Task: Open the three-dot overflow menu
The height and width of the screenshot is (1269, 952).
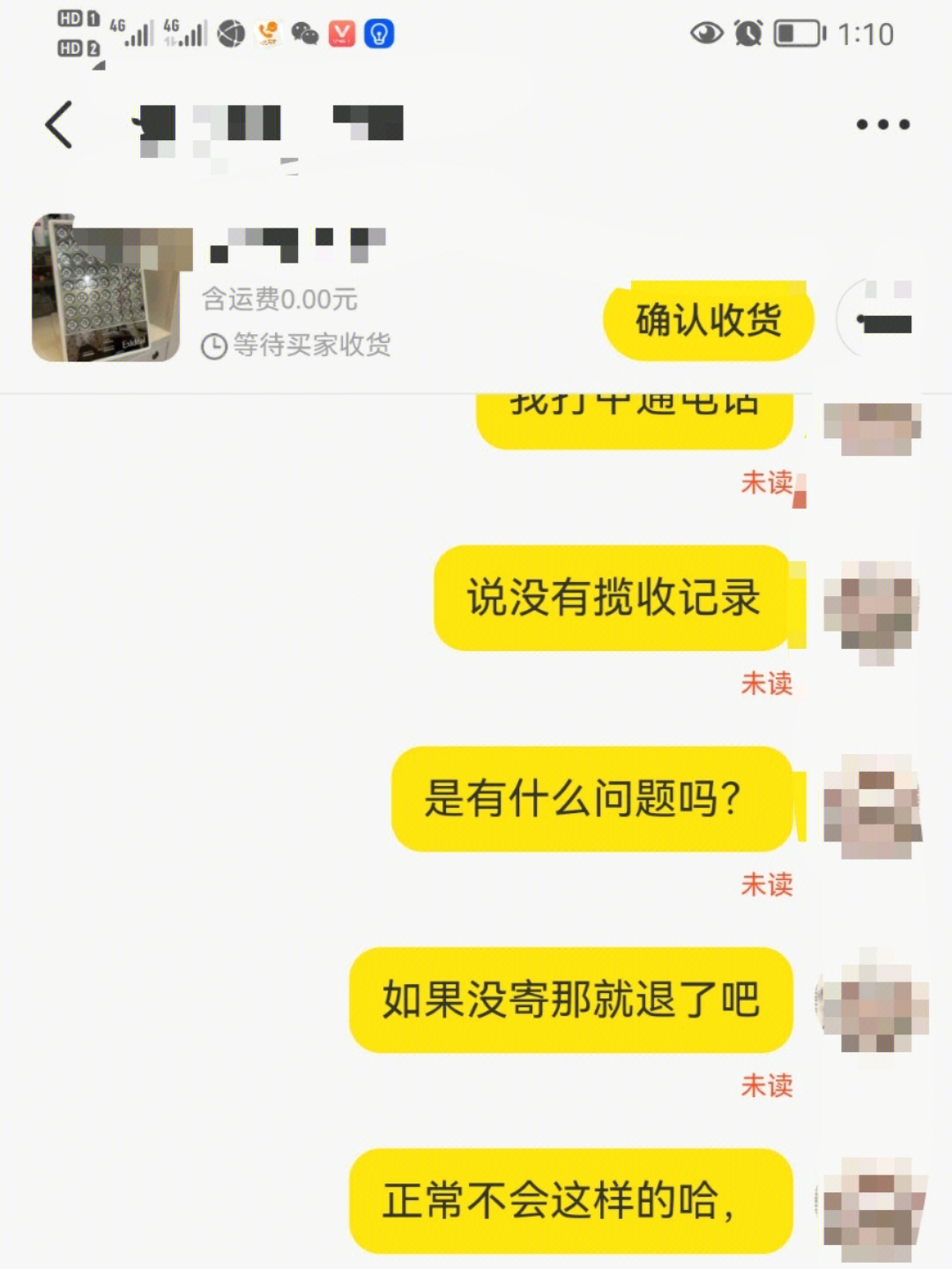Action: click(x=882, y=124)
